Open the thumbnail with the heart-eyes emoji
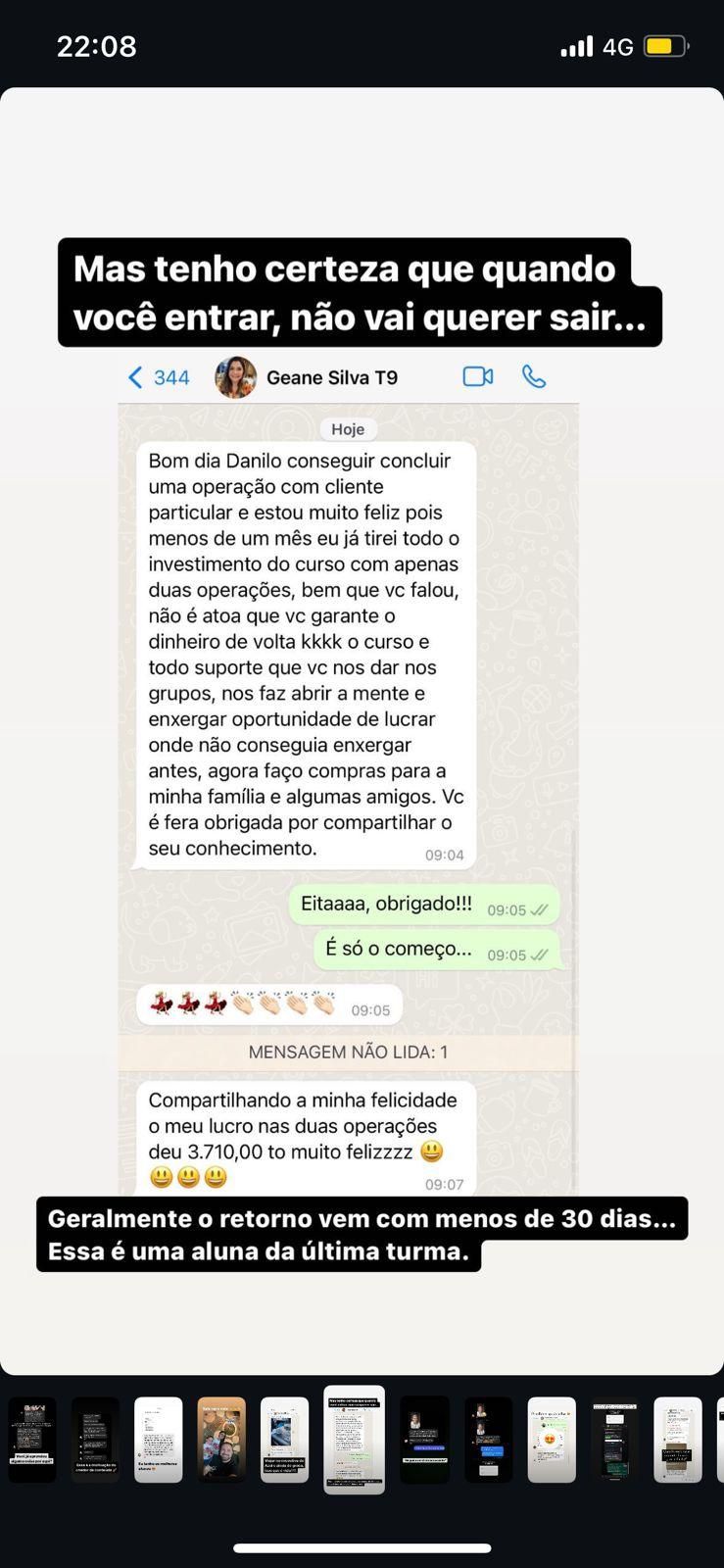 pyautogui.click(x=552, y=1439)
